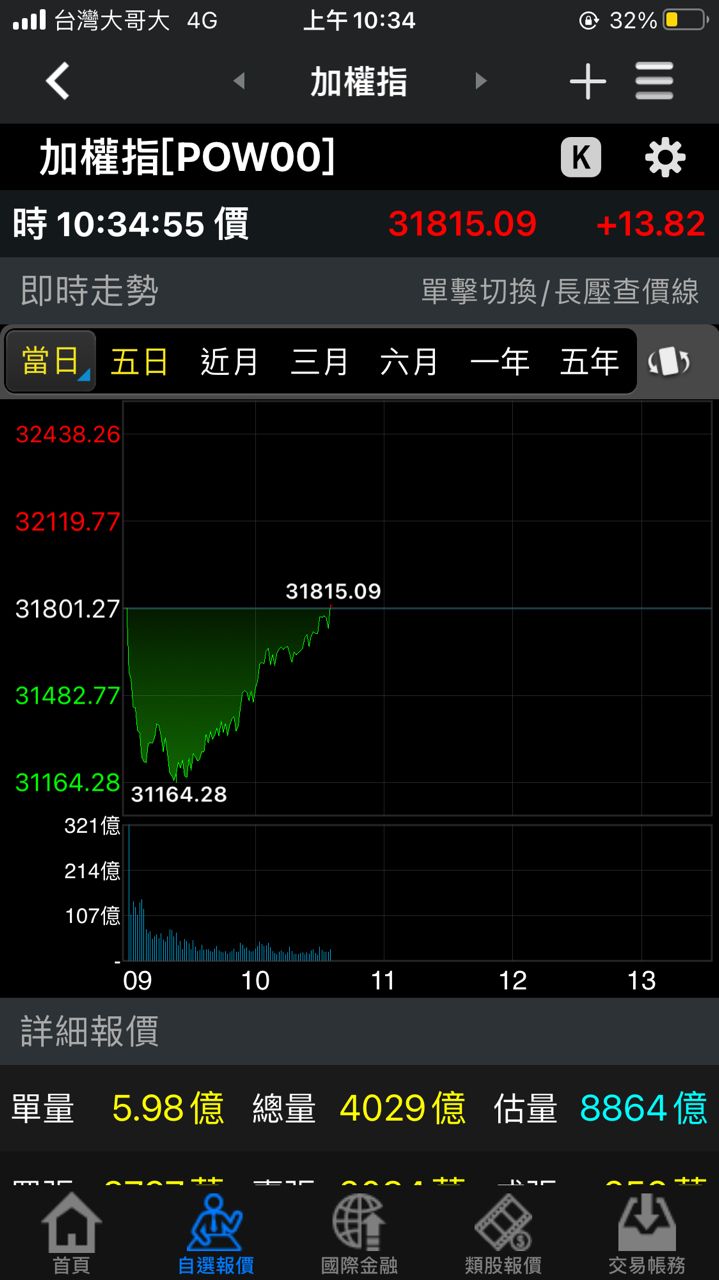The width and height of the screenshot is (719, 1280).
Task: Go to the 首頁 tab
Action: [x=71, y=1235]
